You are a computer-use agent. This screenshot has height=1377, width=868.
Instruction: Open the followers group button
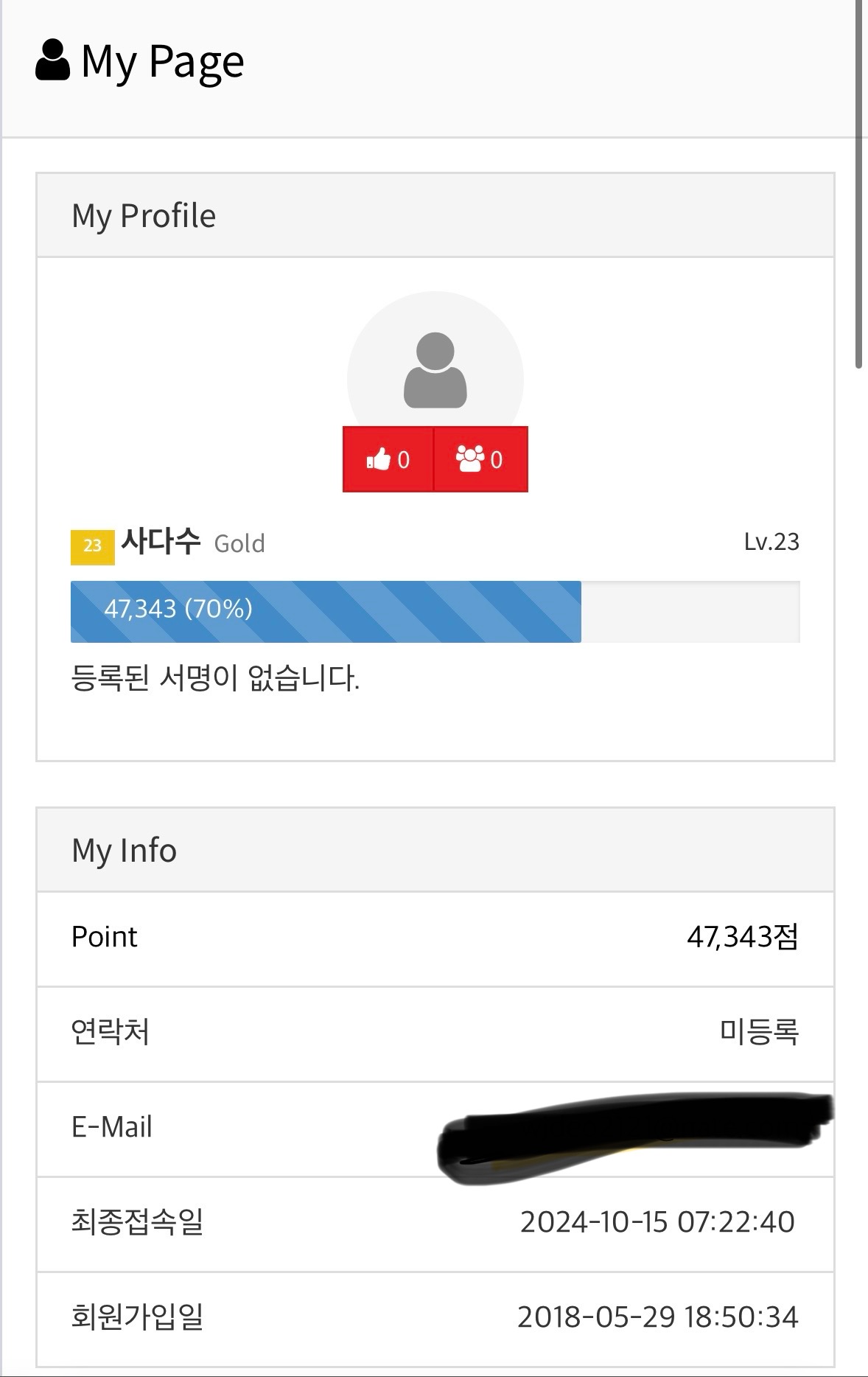coord(480,459)
